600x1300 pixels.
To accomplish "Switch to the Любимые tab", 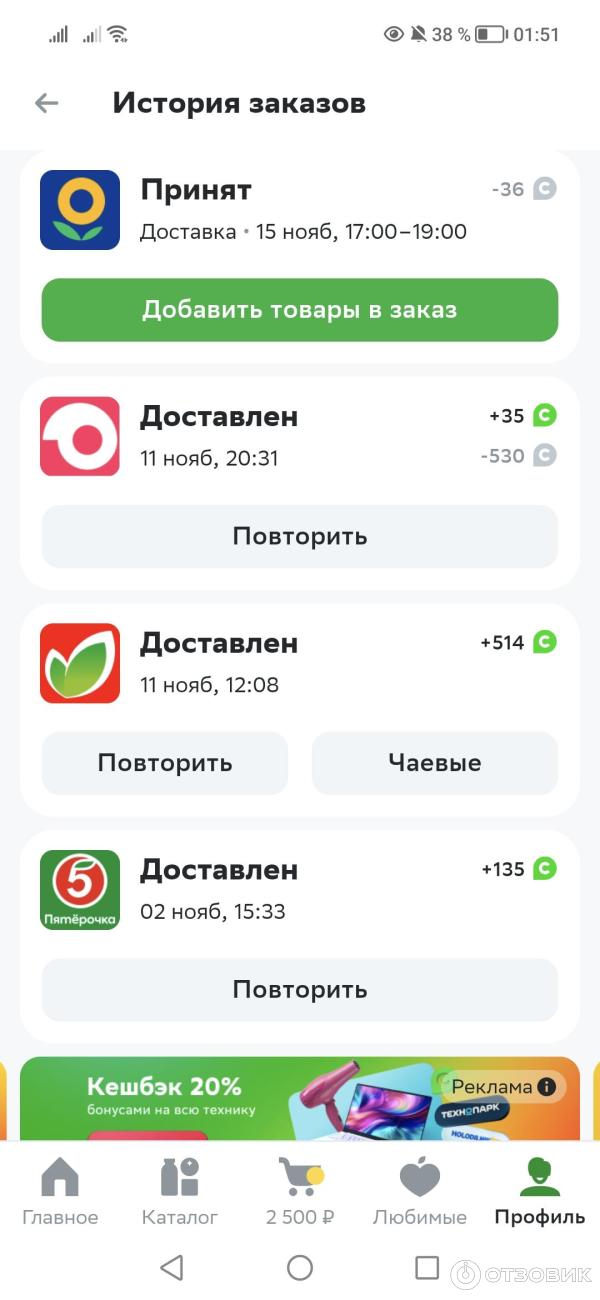I will point(420,1190).
